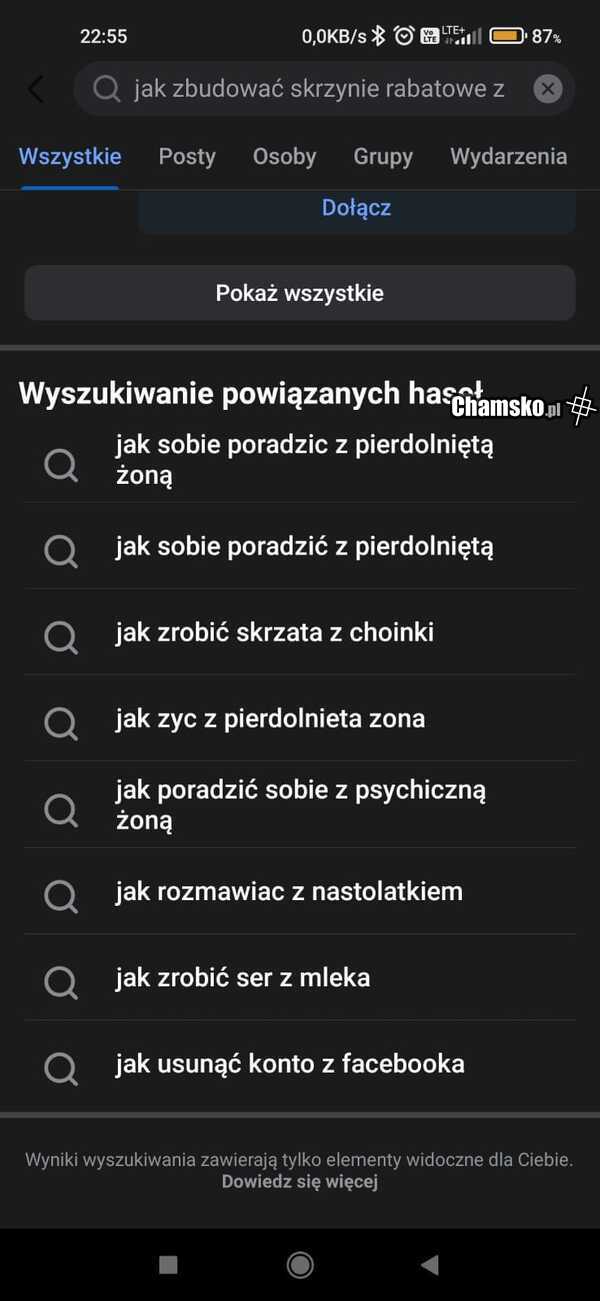Search 'jak zrobić ser z mleka'
The image size is (600, 1301).
pyautogui.click(x=243, y=977)
